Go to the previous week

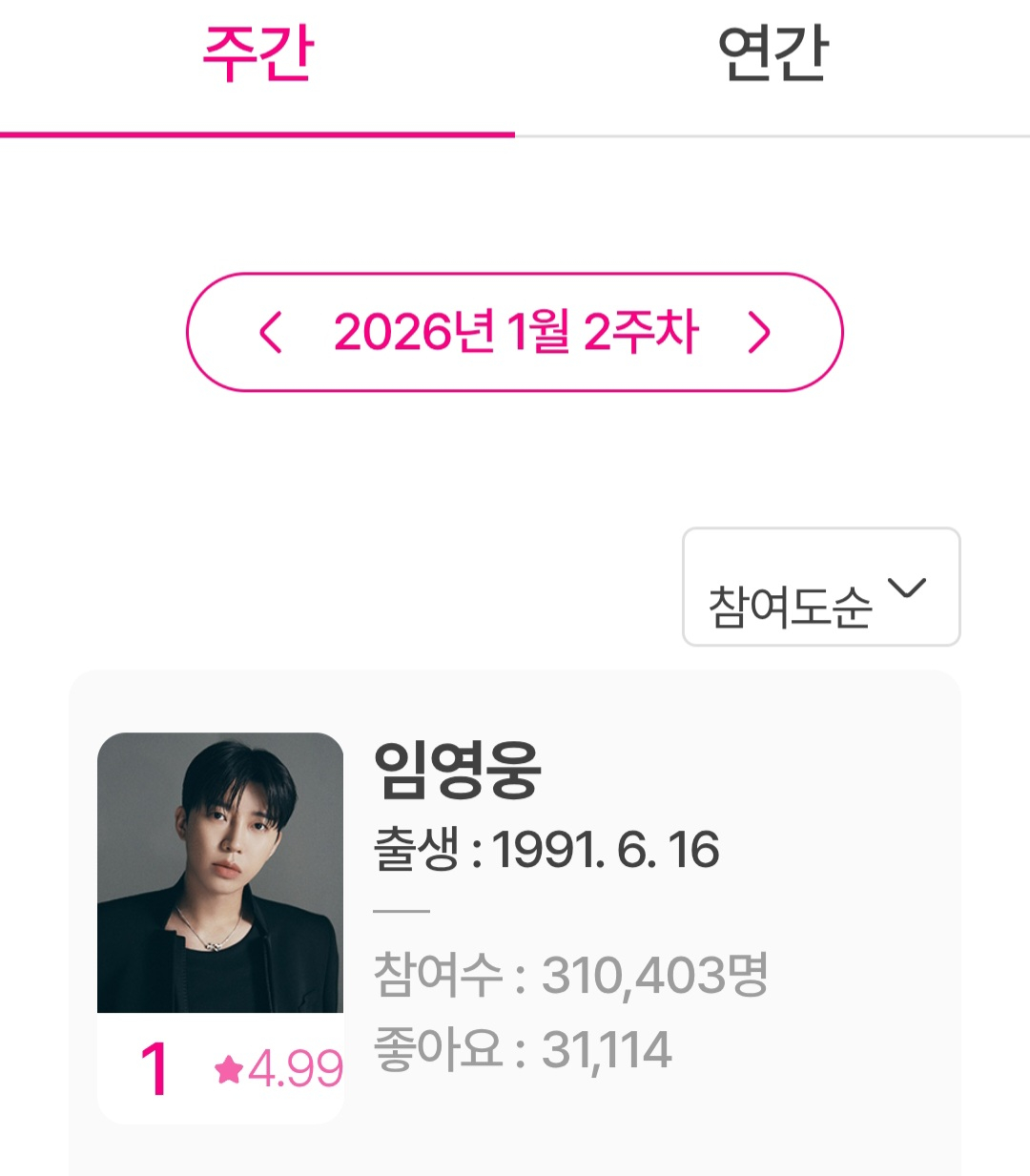pos(271,333)
